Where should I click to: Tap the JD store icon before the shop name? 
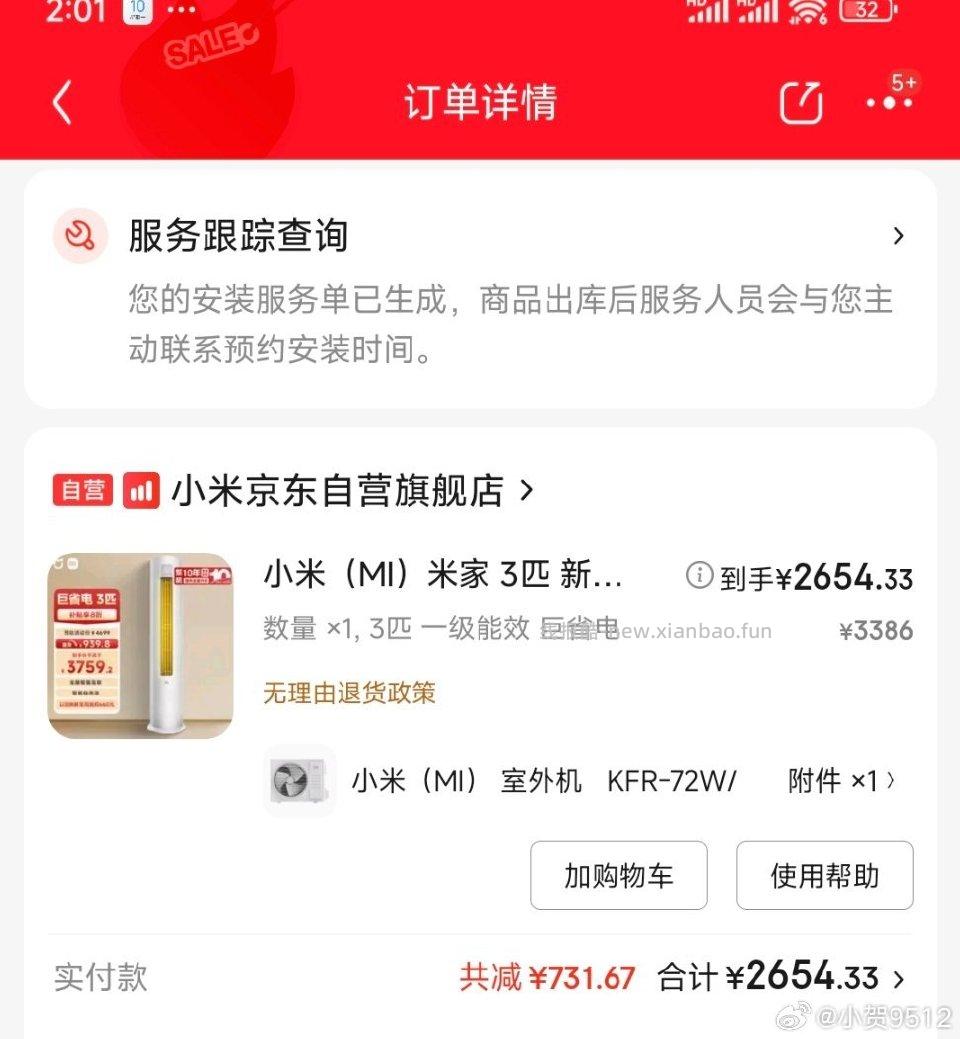(141, 490)
